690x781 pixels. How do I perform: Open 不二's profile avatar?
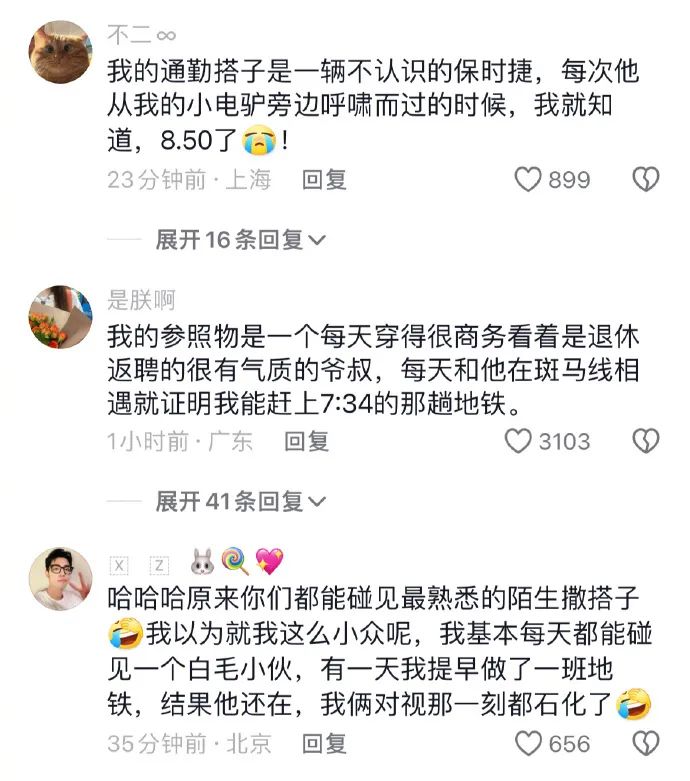(x=60, y=52)
